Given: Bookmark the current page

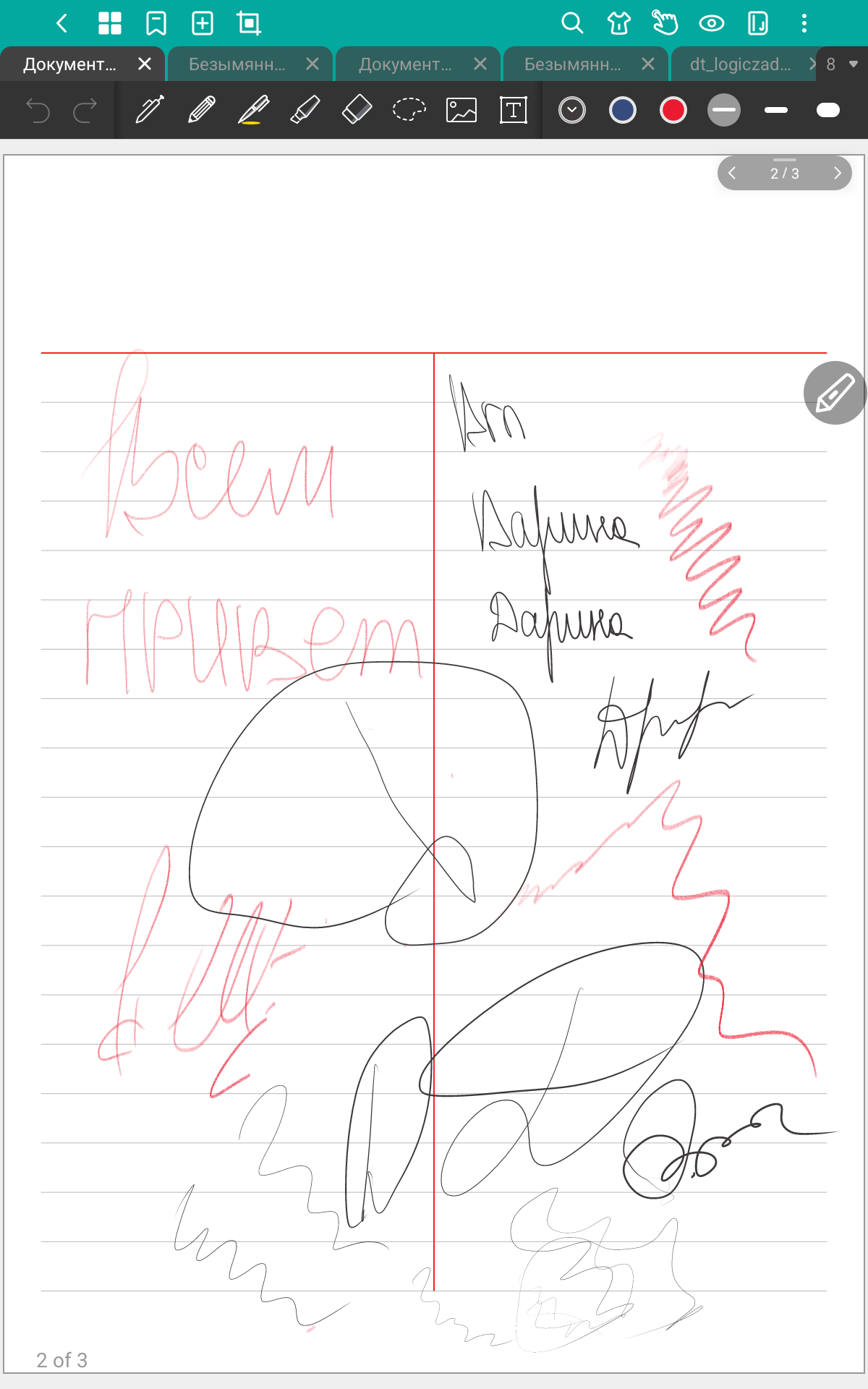Looking at the screenshot, I should [x=156, y=24].
